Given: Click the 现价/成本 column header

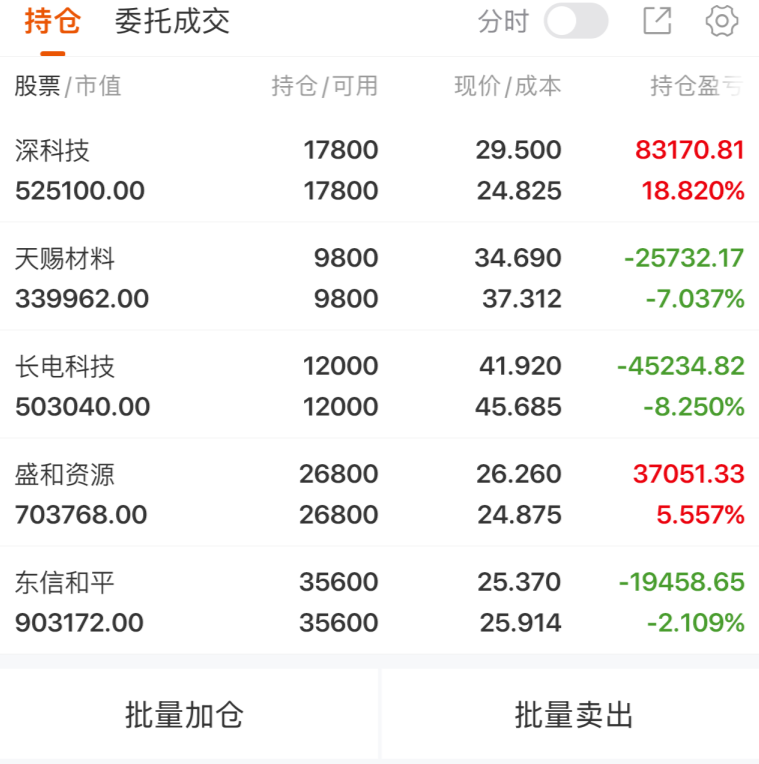Looking at the screenshot, I should tap(510, 87).
